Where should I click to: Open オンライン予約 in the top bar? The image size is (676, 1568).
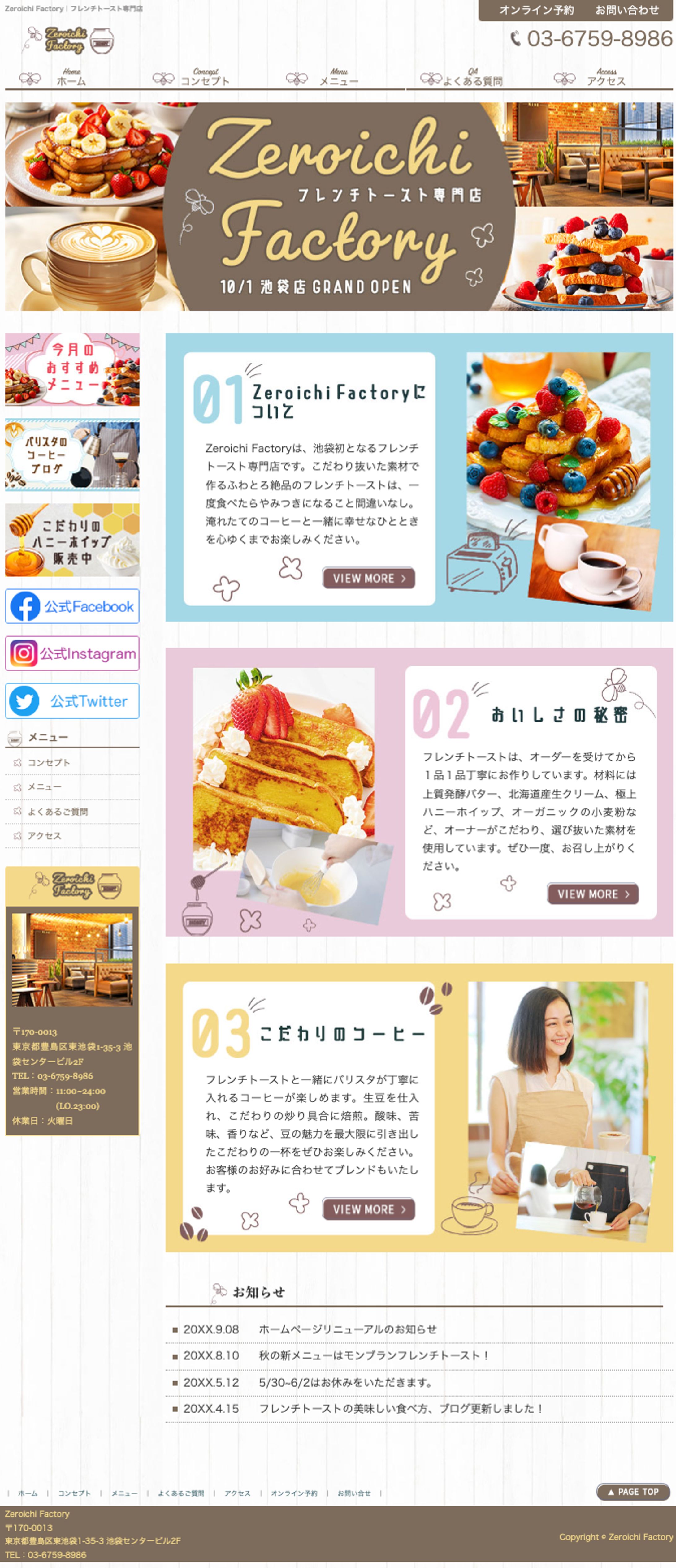click(536, 10)
